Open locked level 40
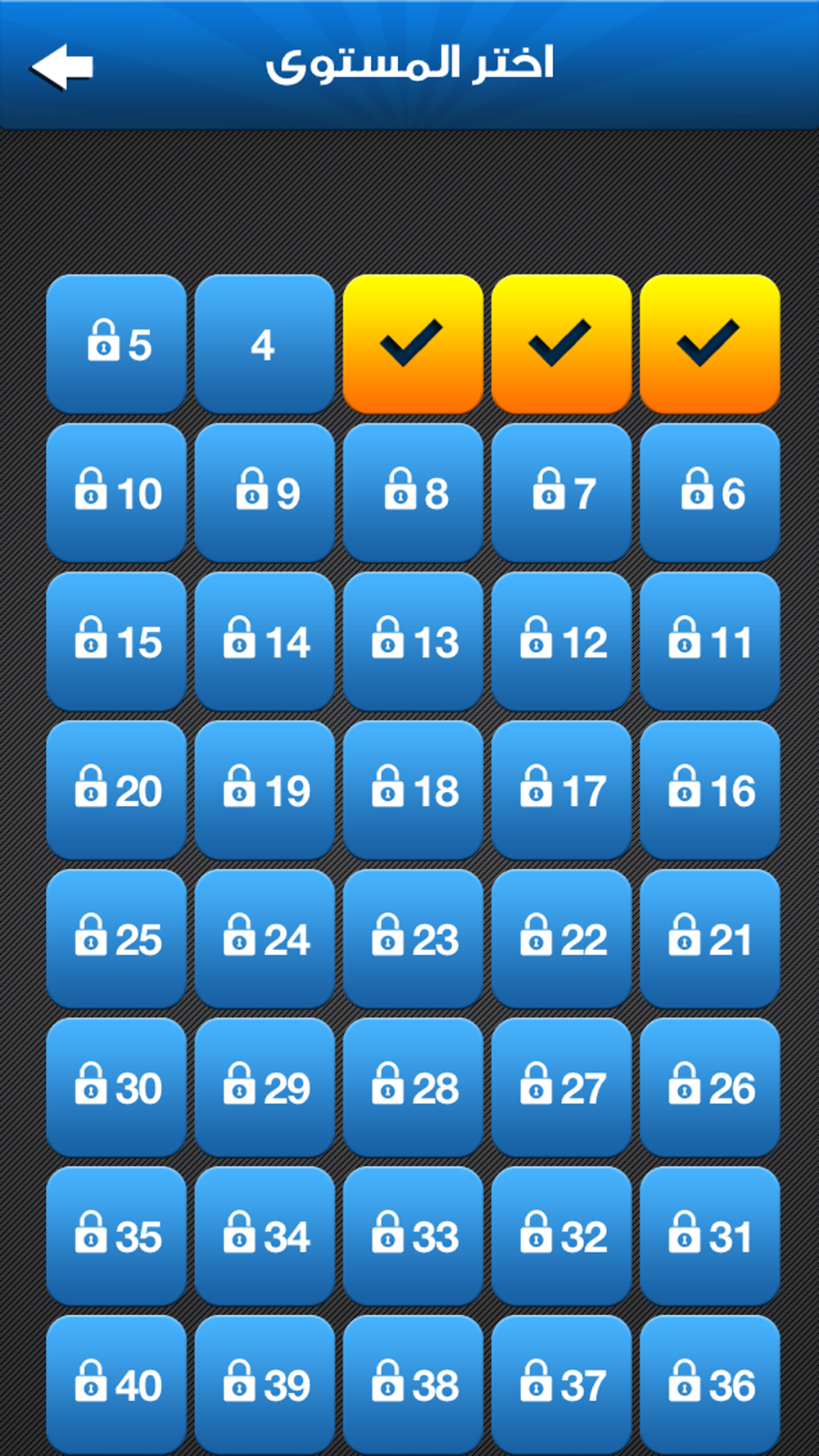 tap(116, 1385)
